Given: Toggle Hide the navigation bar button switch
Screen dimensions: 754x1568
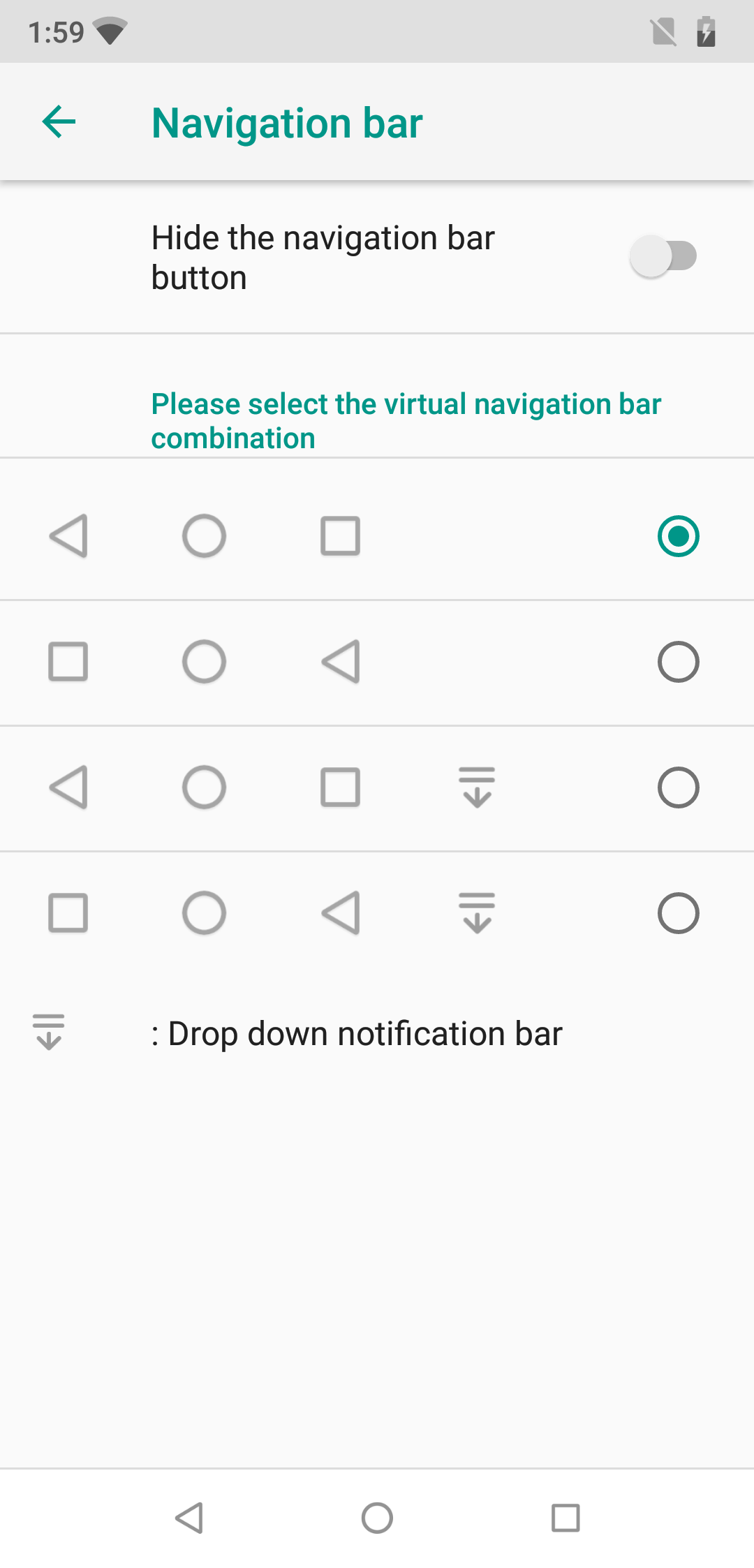Looking at the screenshot, I should point(663,256).
